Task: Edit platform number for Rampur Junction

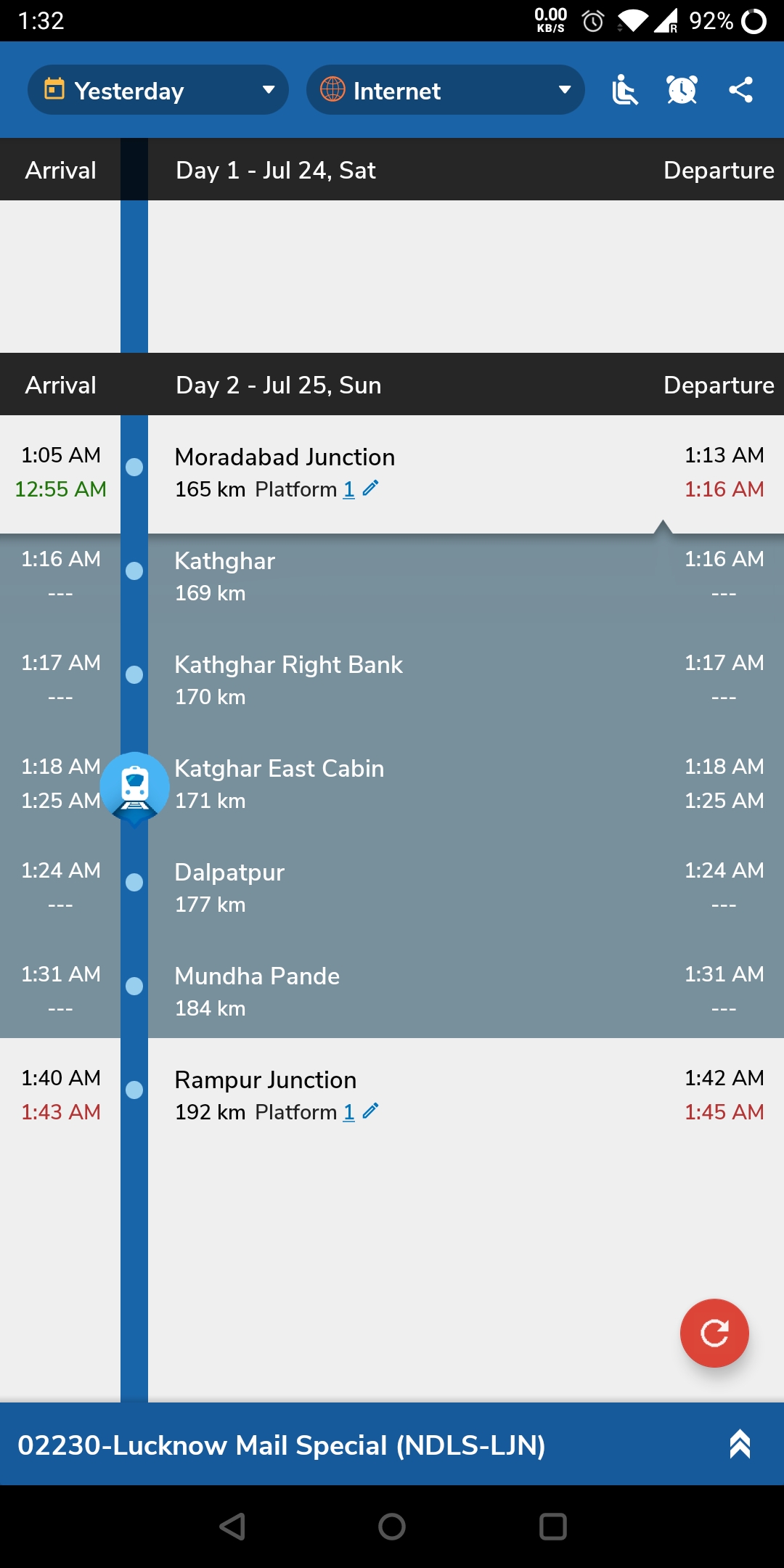Action: pos(370,1111)
